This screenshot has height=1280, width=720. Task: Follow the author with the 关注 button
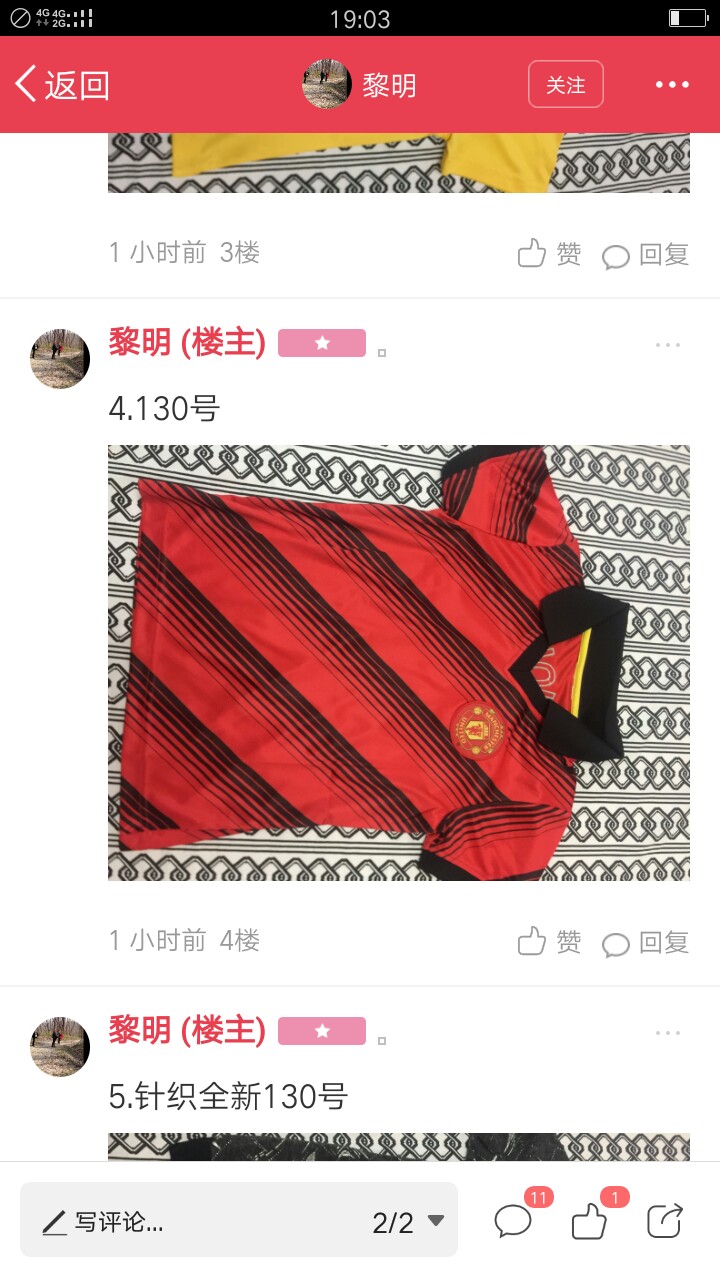[566, 85]
